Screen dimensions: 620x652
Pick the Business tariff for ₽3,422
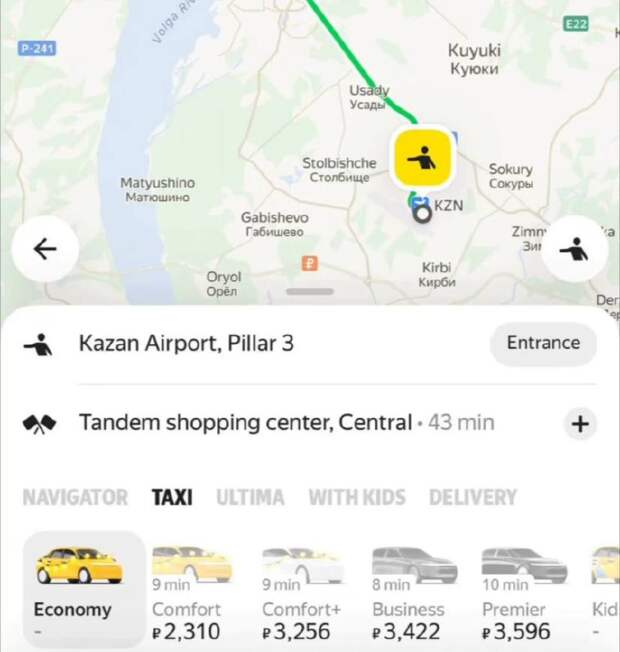(412, 595)
